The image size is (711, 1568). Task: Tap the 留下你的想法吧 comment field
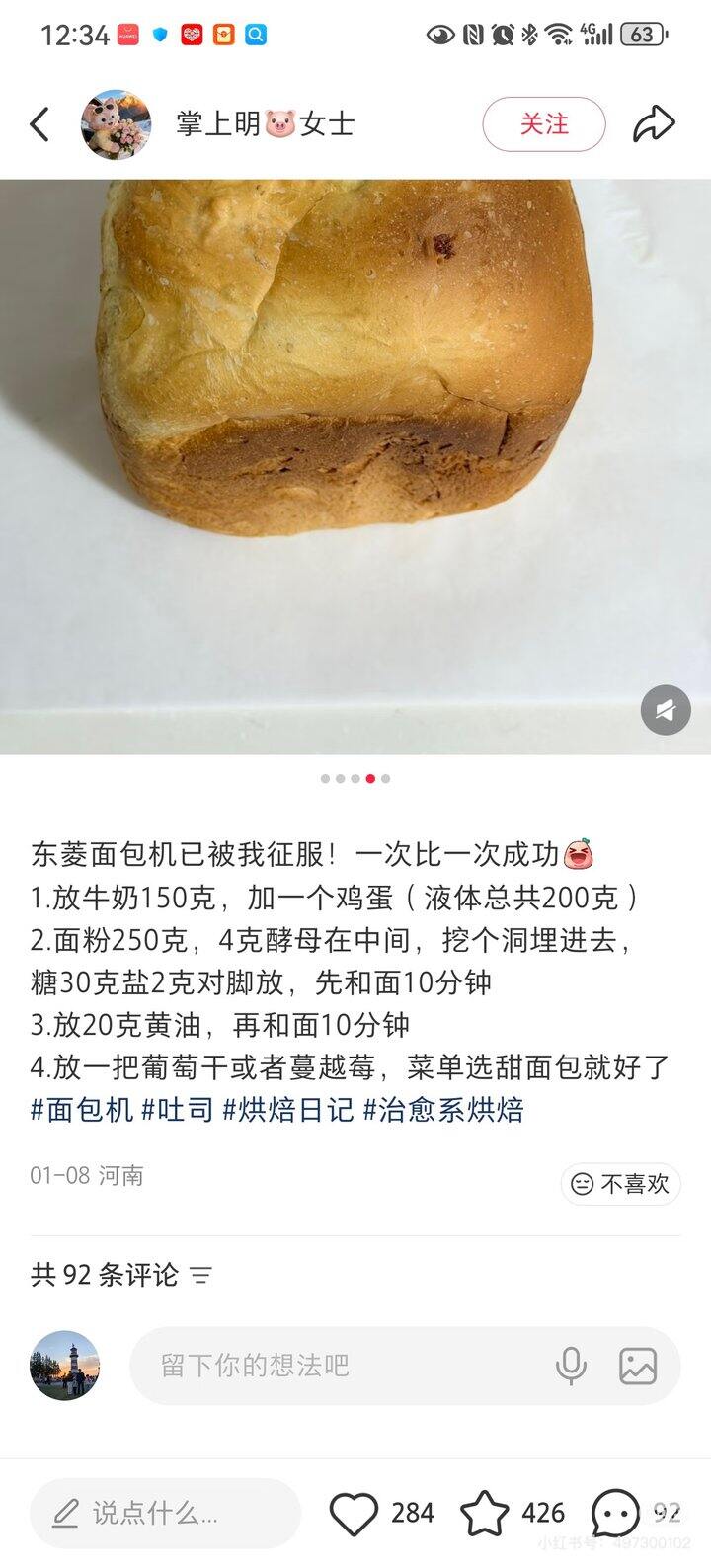pyautogui.click(x=336, y=1366)
